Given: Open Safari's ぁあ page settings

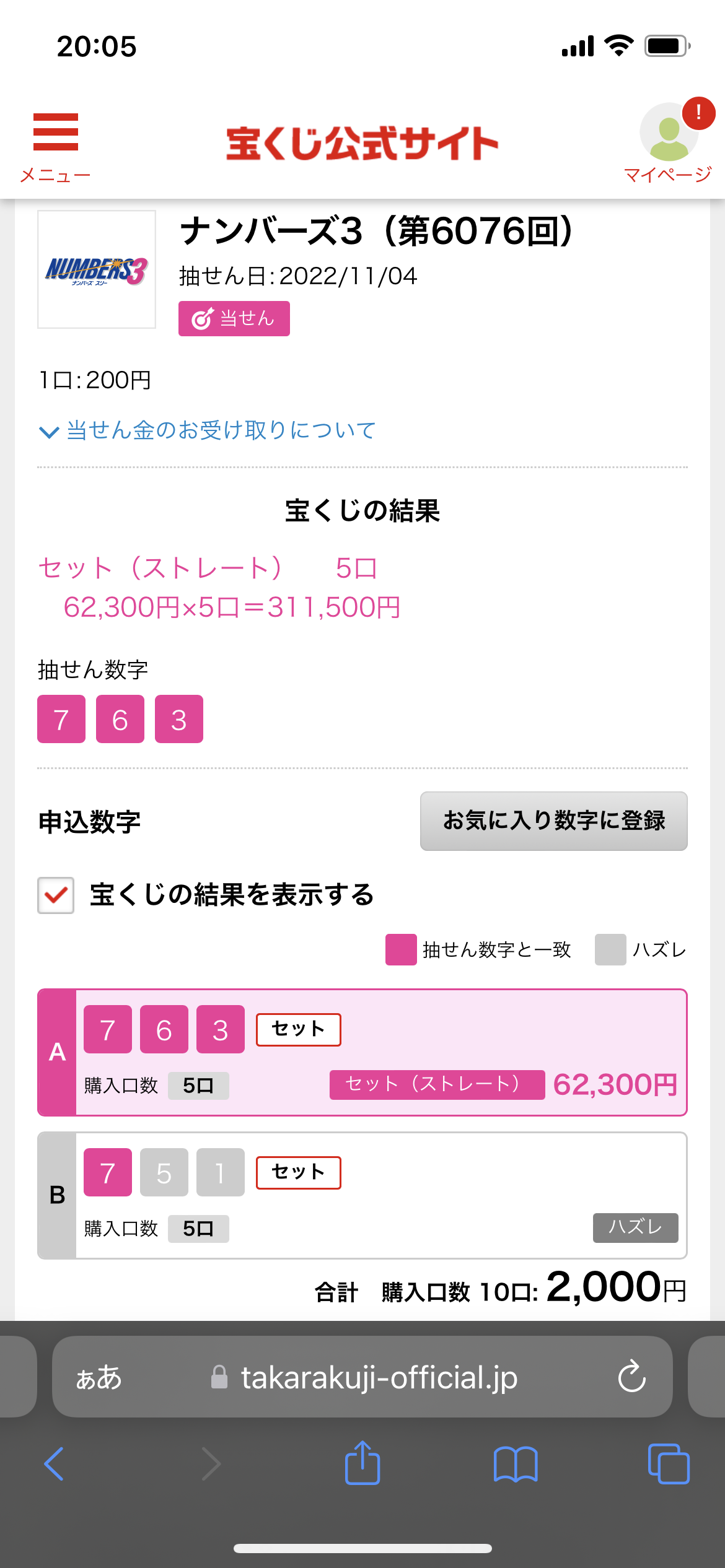Looking at the screenshot, I should click(x=99, y=1377).
